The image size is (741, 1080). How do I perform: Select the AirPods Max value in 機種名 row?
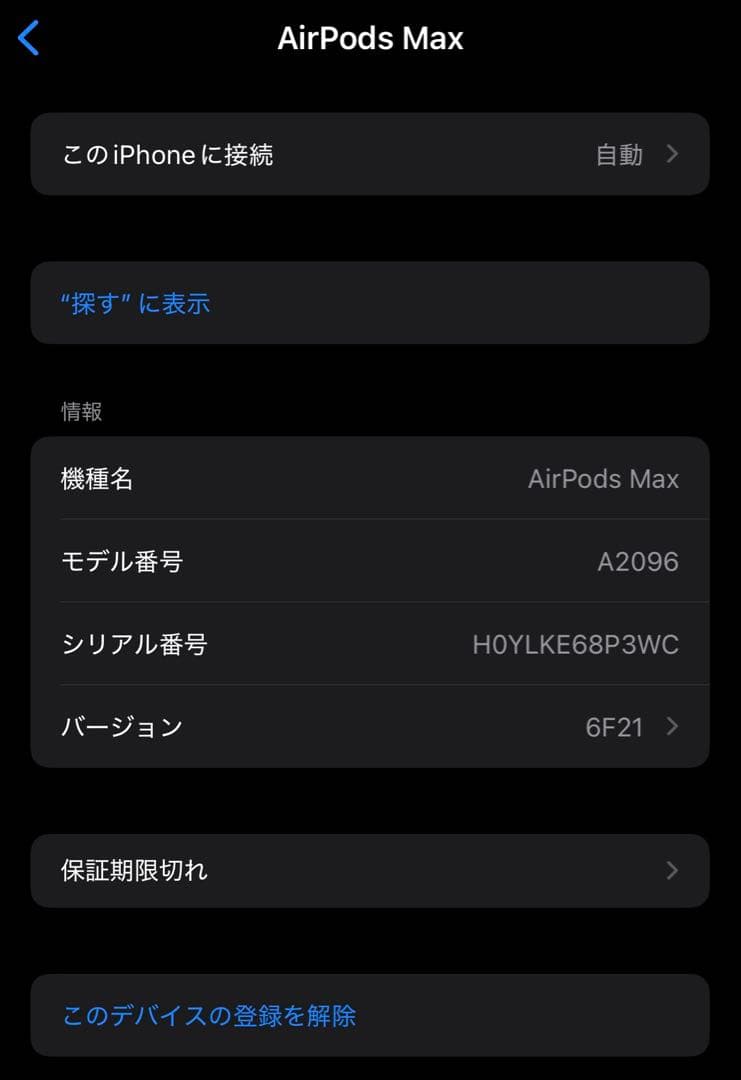tap(603, 479)
